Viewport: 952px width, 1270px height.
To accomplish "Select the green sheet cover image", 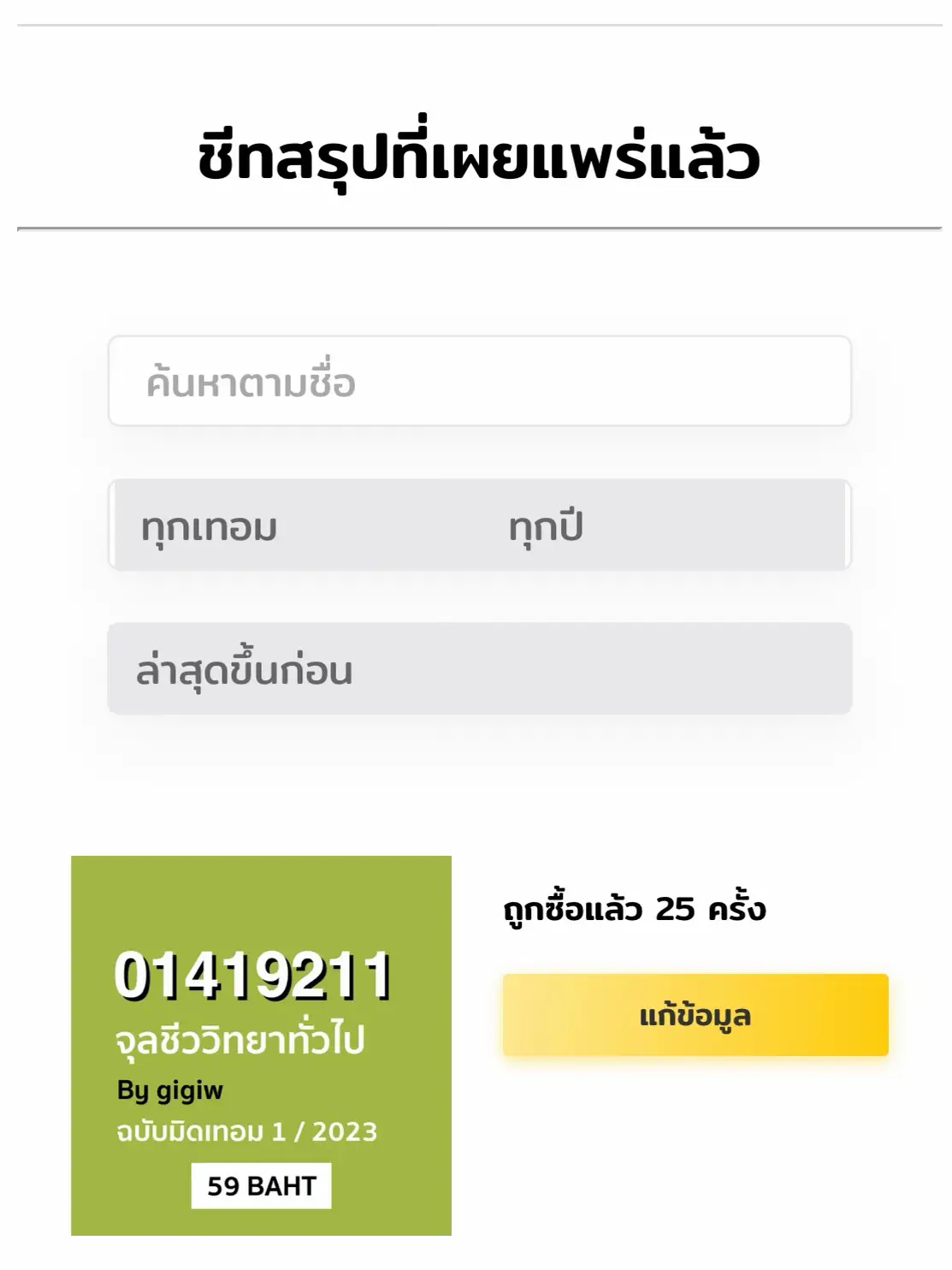I will tap(260, 1056).
